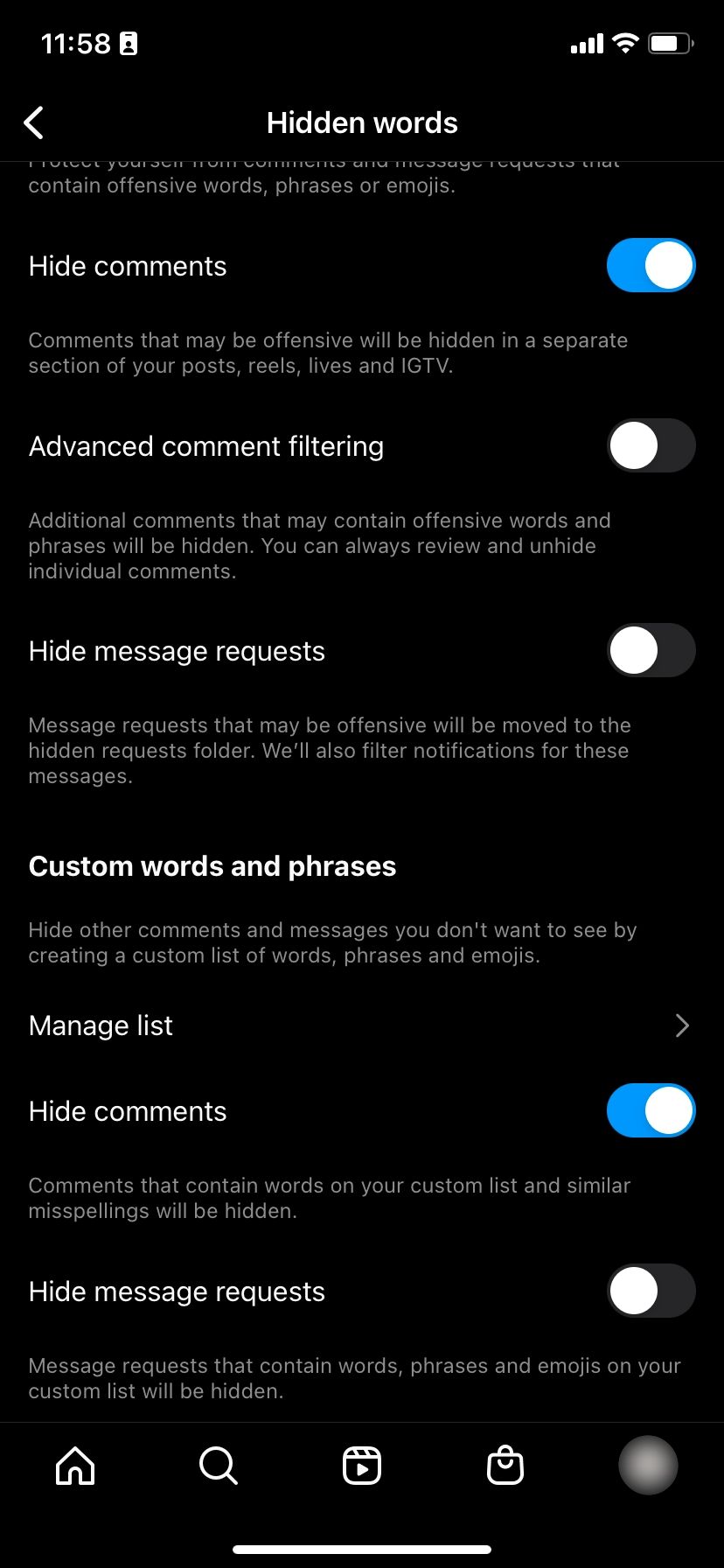Enable Advanced comment filtering

click(651, 445)
